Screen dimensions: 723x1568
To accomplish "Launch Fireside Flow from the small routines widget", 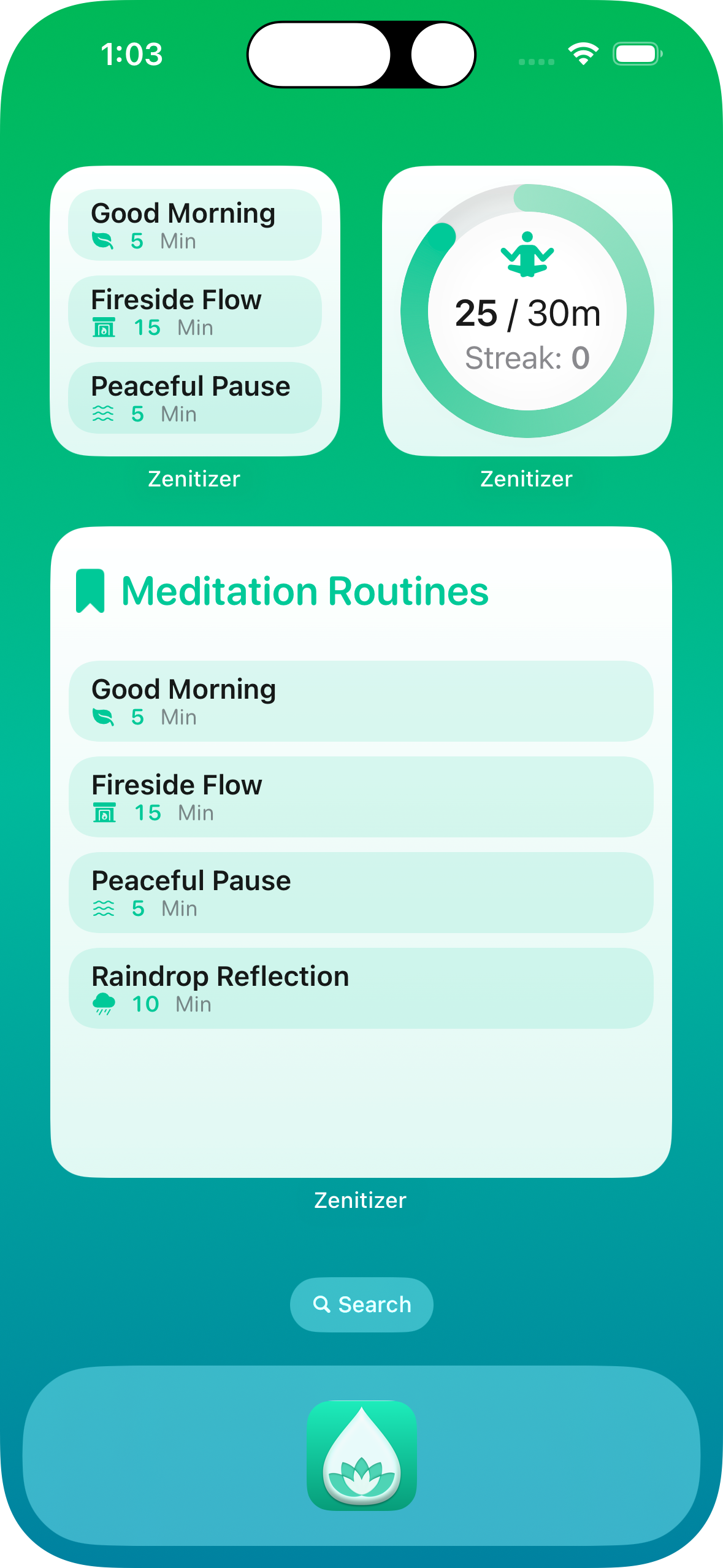I will [x=195, y=311].
